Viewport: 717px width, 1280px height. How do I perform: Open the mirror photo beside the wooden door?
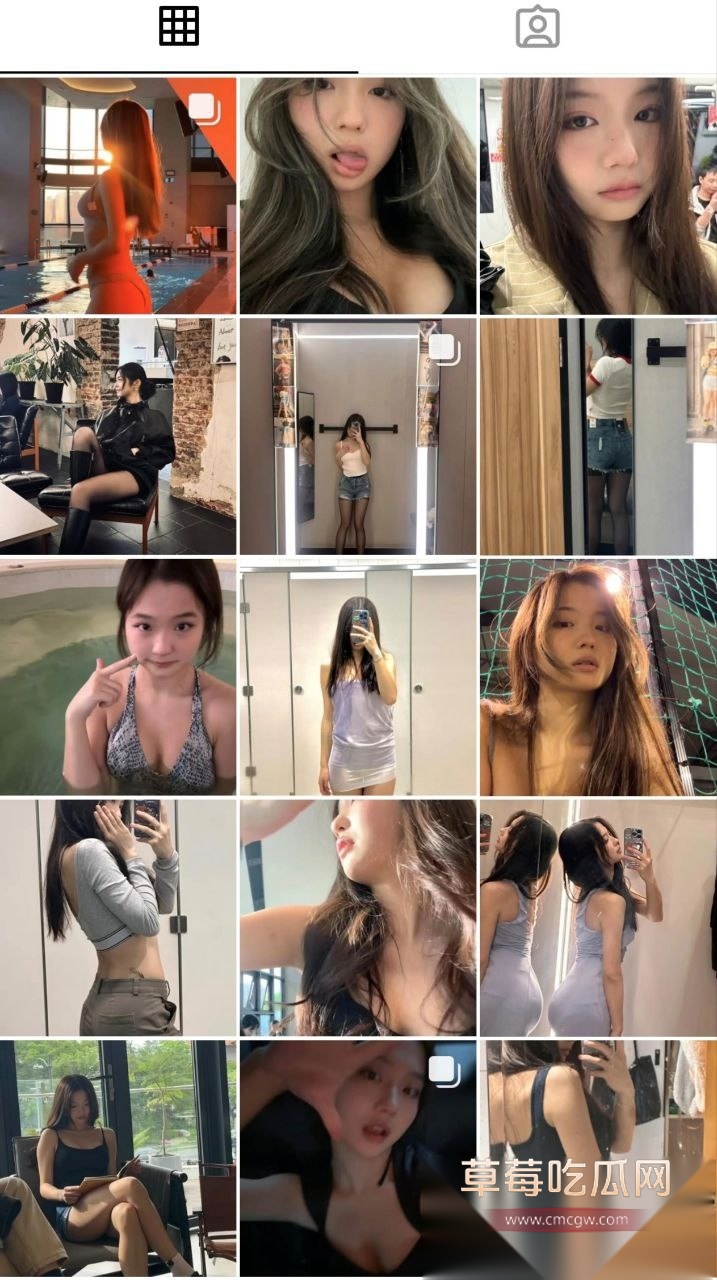click(598, 436)
